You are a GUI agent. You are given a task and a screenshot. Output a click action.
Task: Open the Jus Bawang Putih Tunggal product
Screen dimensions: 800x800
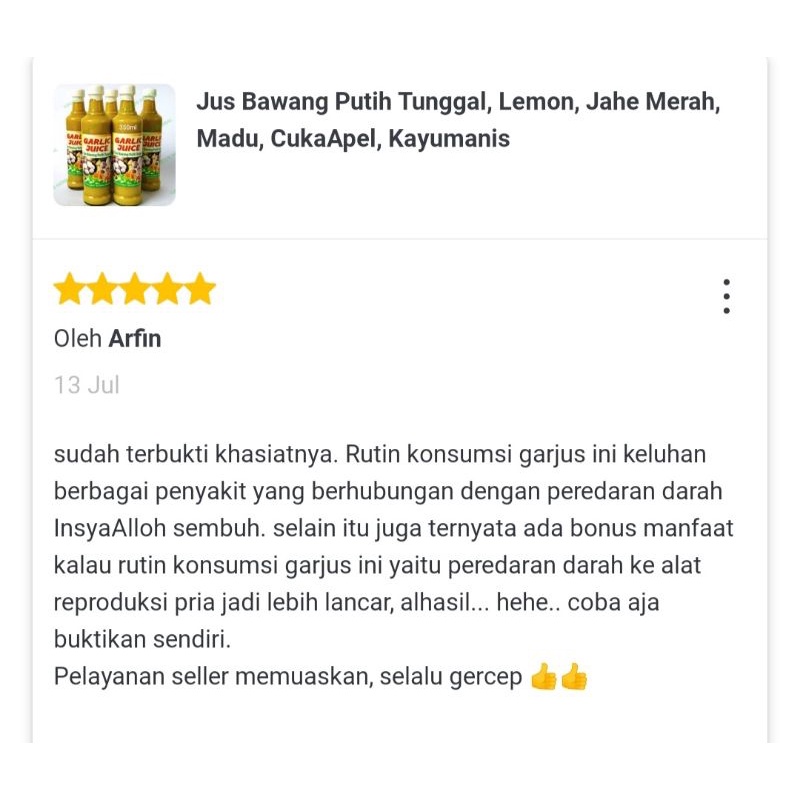[x=457, y=120]
